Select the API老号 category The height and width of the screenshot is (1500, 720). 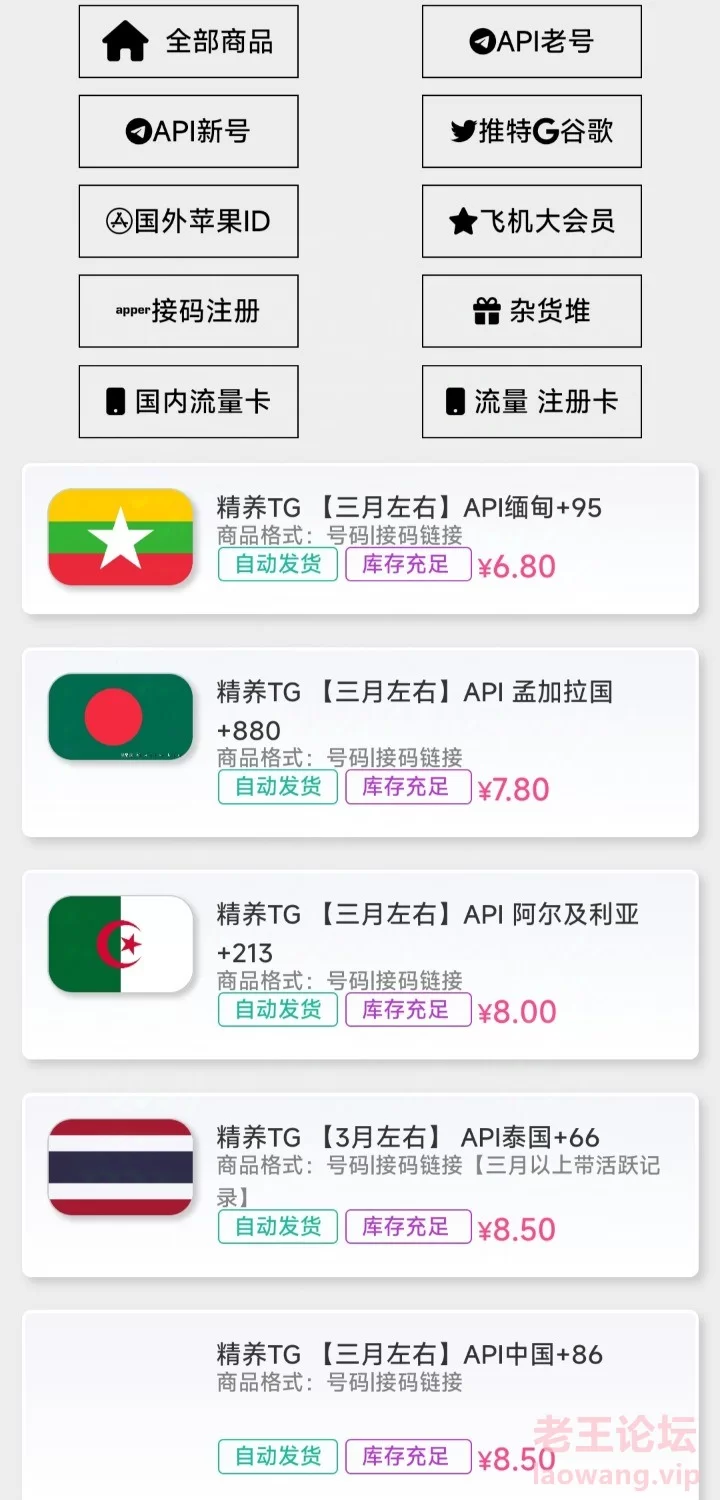531,41
